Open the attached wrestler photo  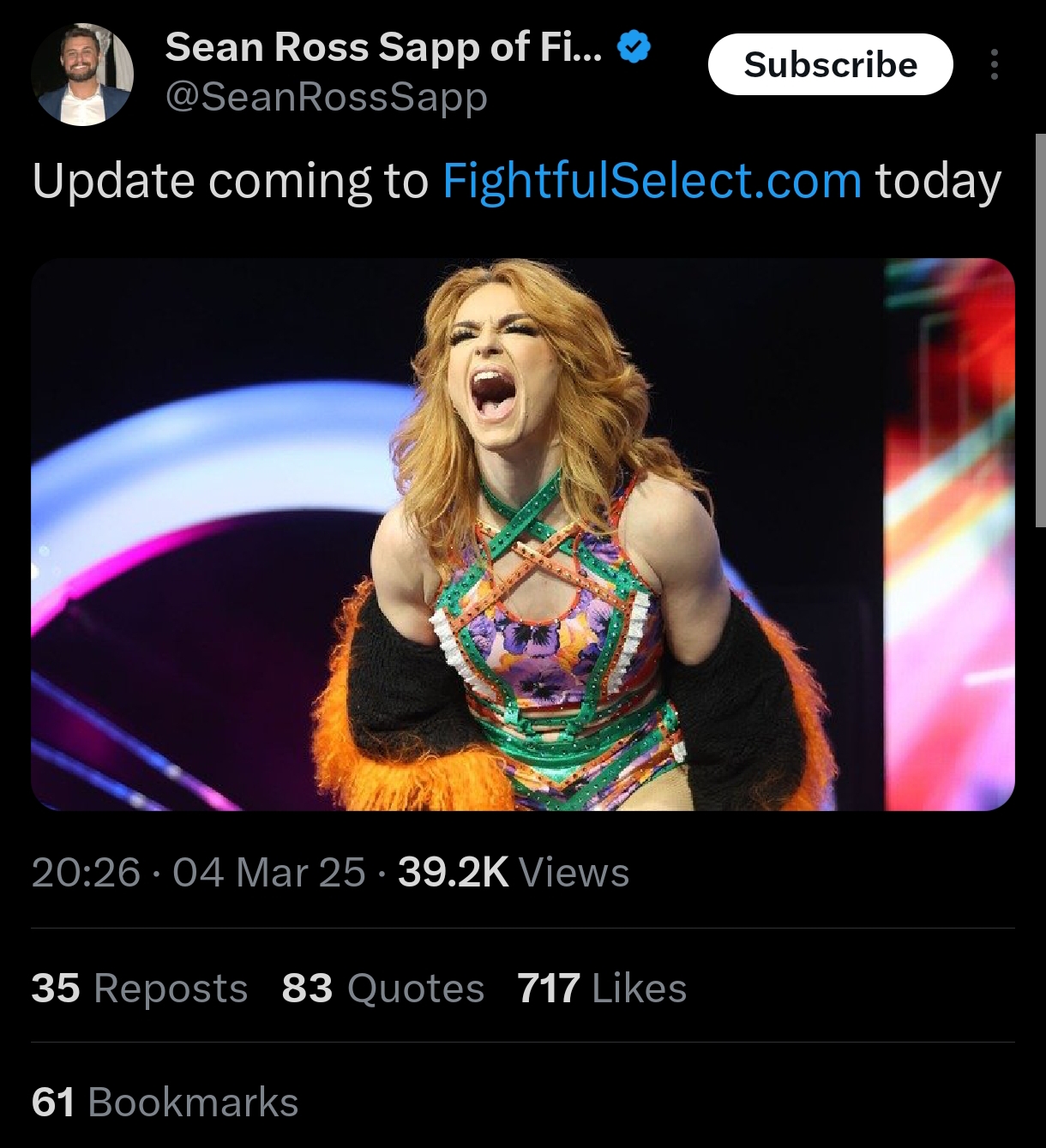point(523,534)
